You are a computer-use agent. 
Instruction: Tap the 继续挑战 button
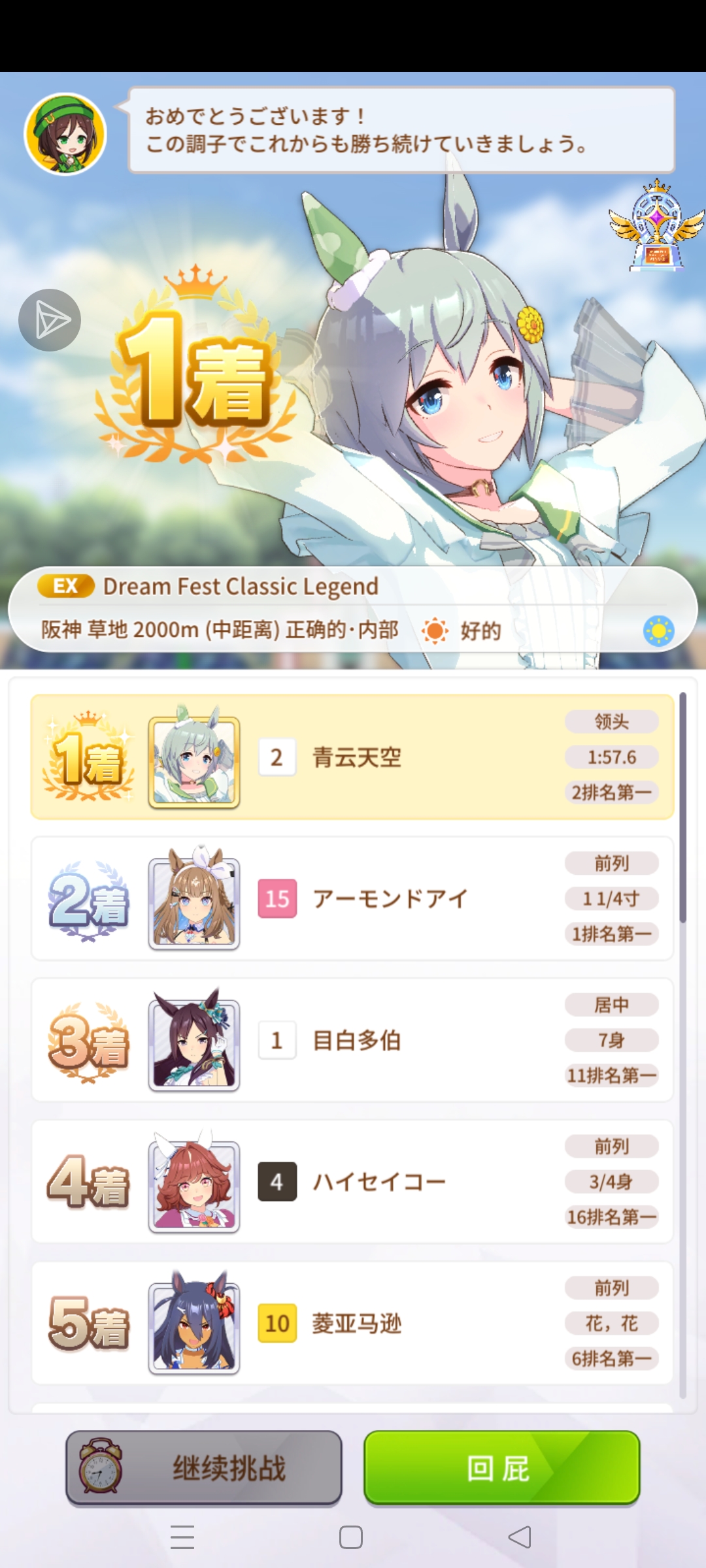pyautogui.click(x=204, y=1468)
